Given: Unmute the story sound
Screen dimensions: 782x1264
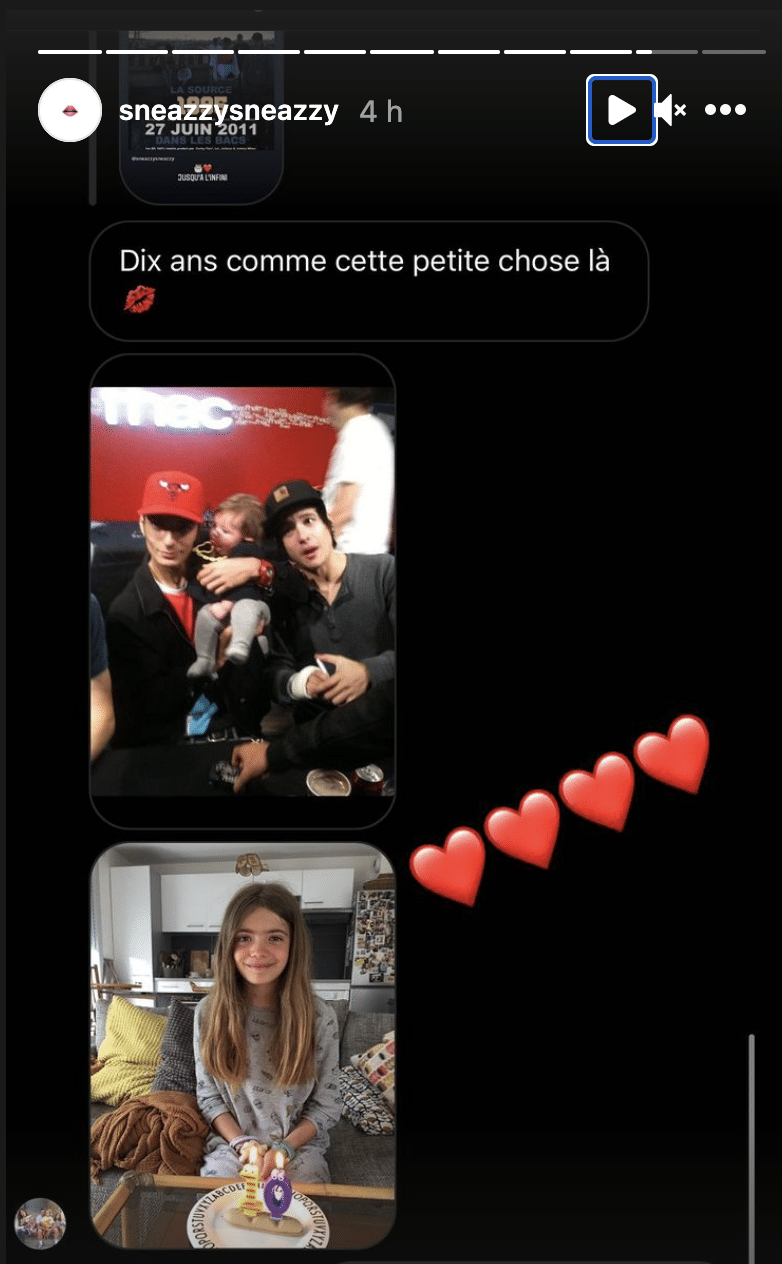Looking at the screenshot, I should coord(670,110).
